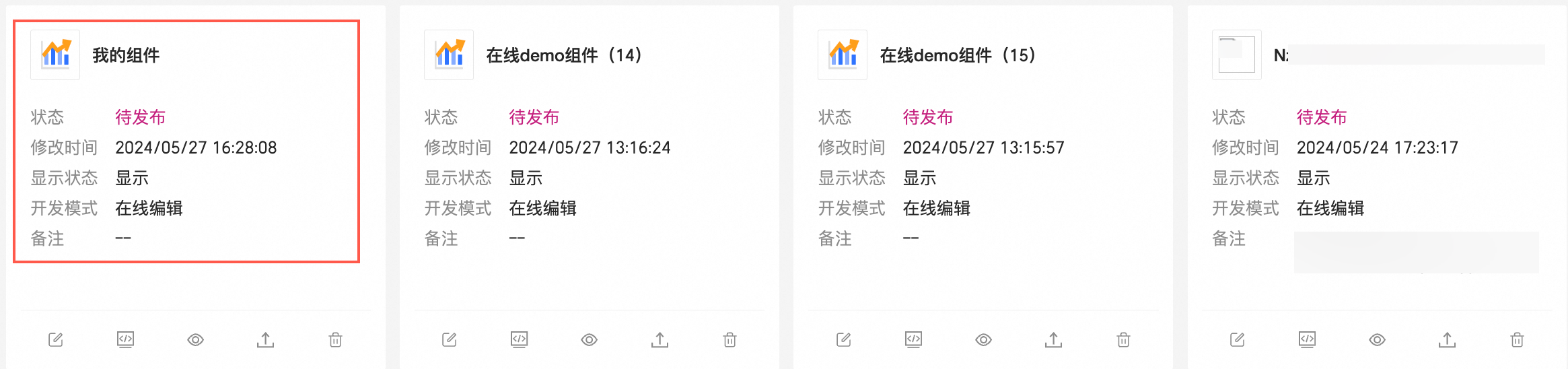Preview 在线demo组件（15）

click(x=983, y=340)
